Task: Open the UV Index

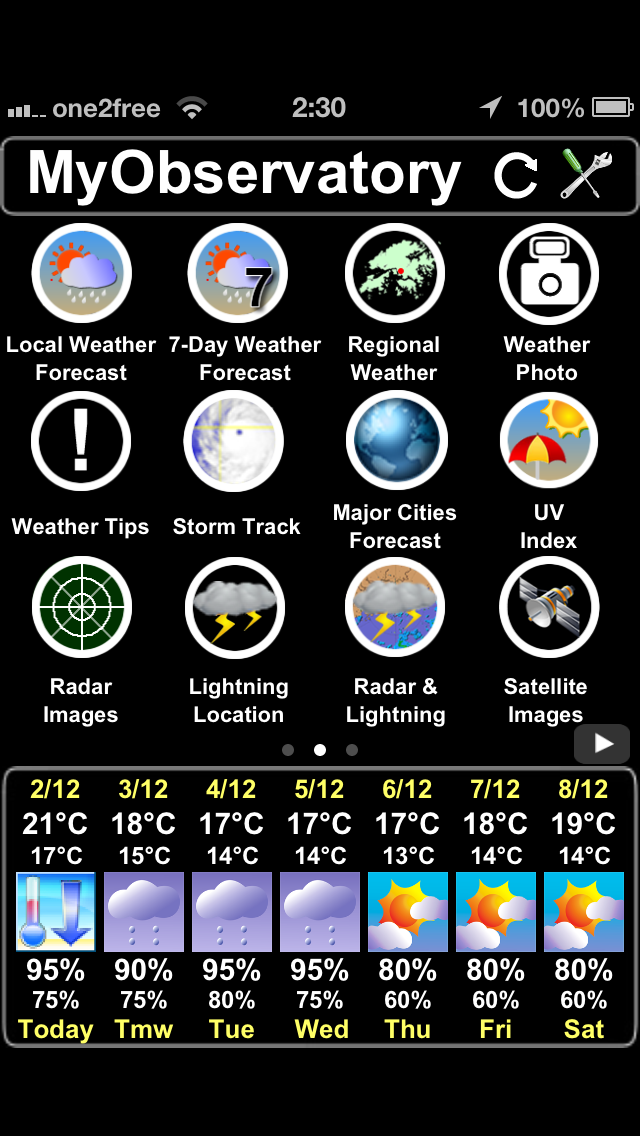Action: coord(549,440)
